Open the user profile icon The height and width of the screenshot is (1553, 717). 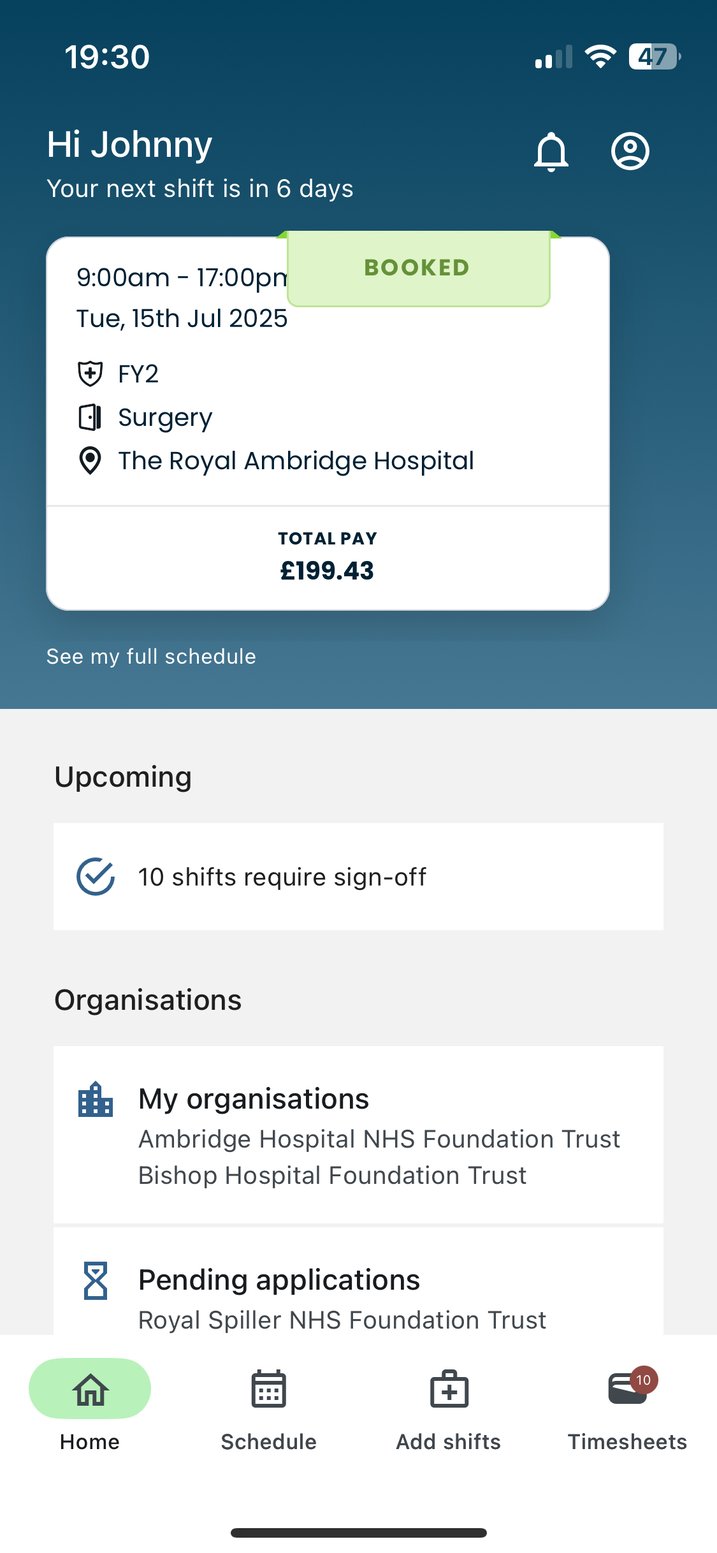(x=630, y=152)
